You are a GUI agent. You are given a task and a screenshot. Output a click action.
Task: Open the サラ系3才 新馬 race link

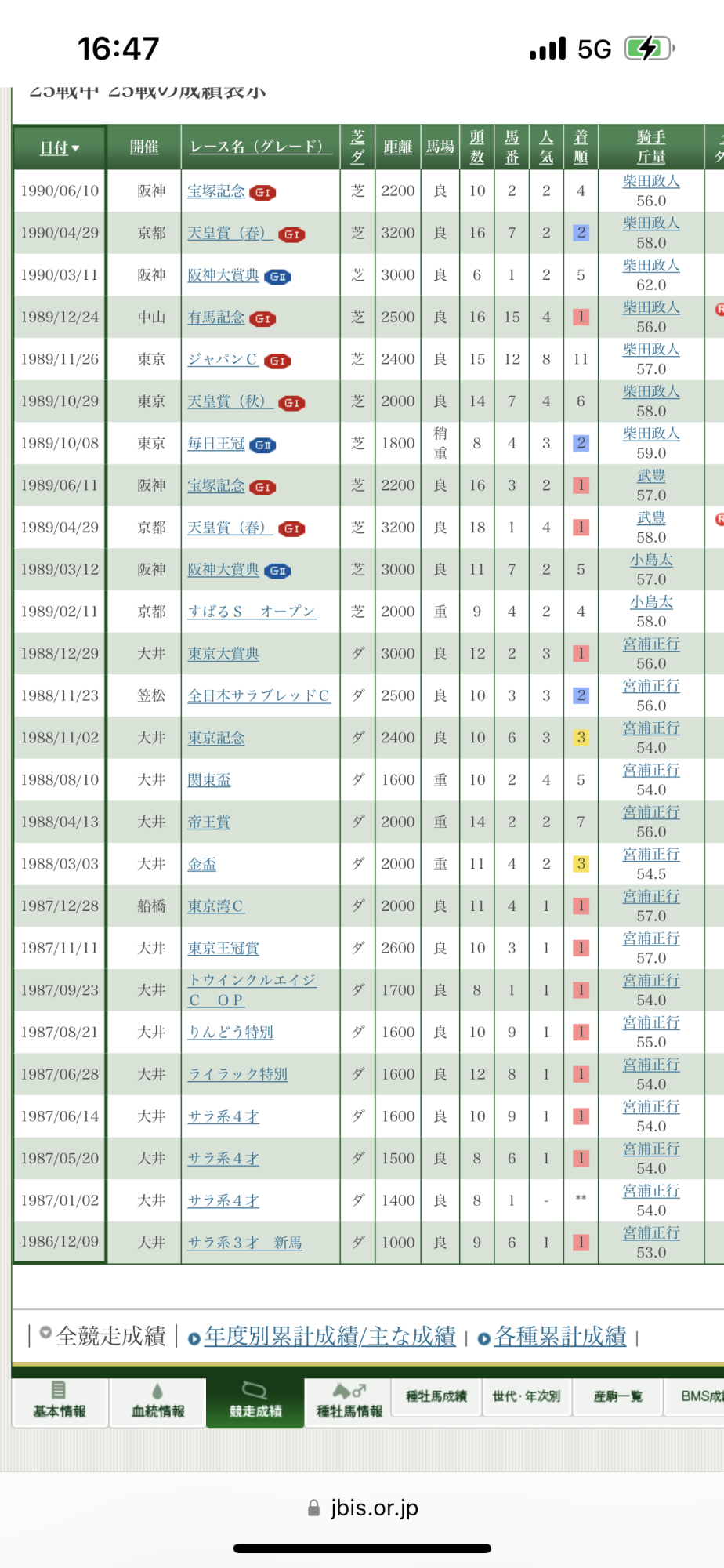point(244,1243)
